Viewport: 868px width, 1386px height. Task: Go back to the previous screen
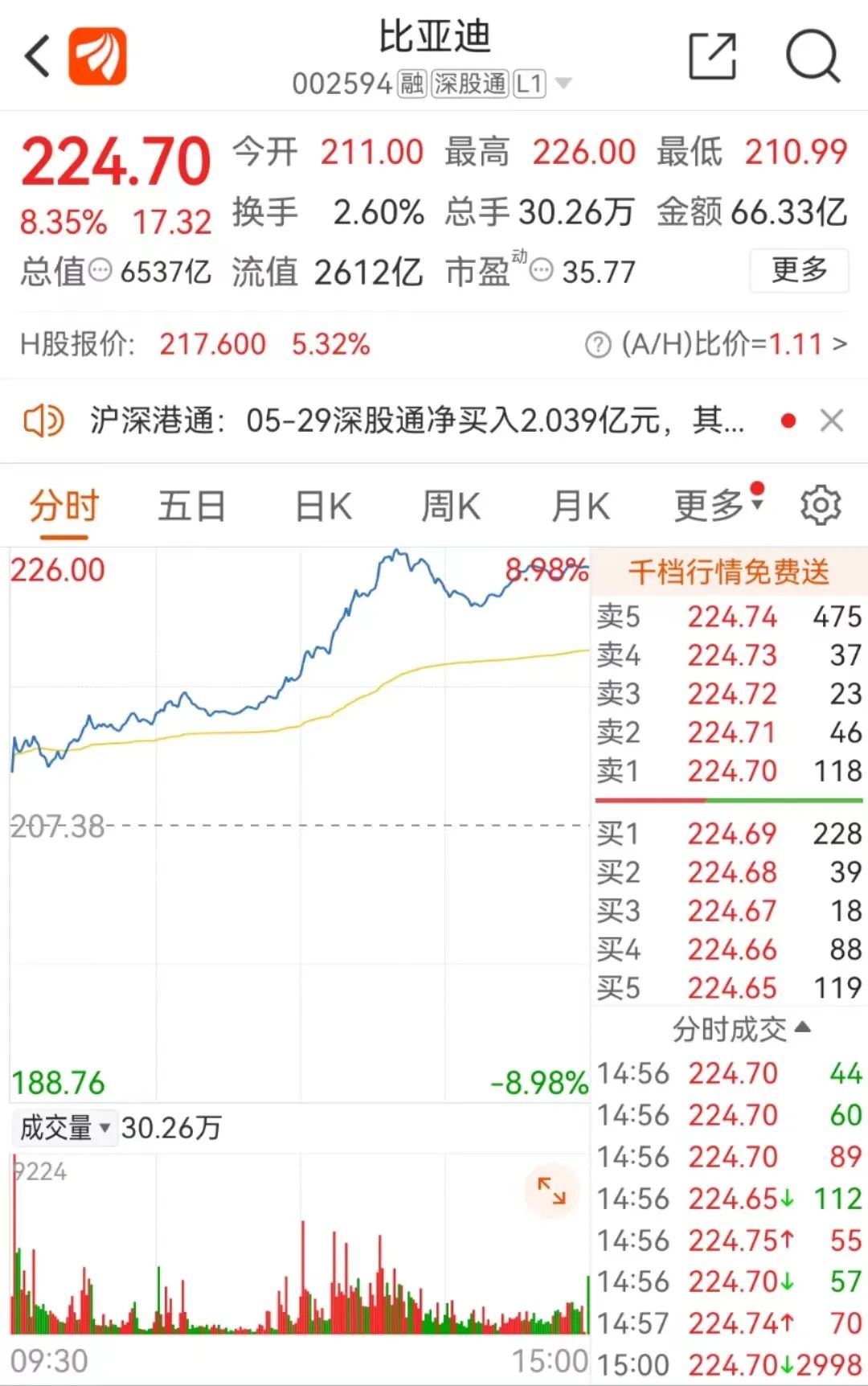(38, 56)
